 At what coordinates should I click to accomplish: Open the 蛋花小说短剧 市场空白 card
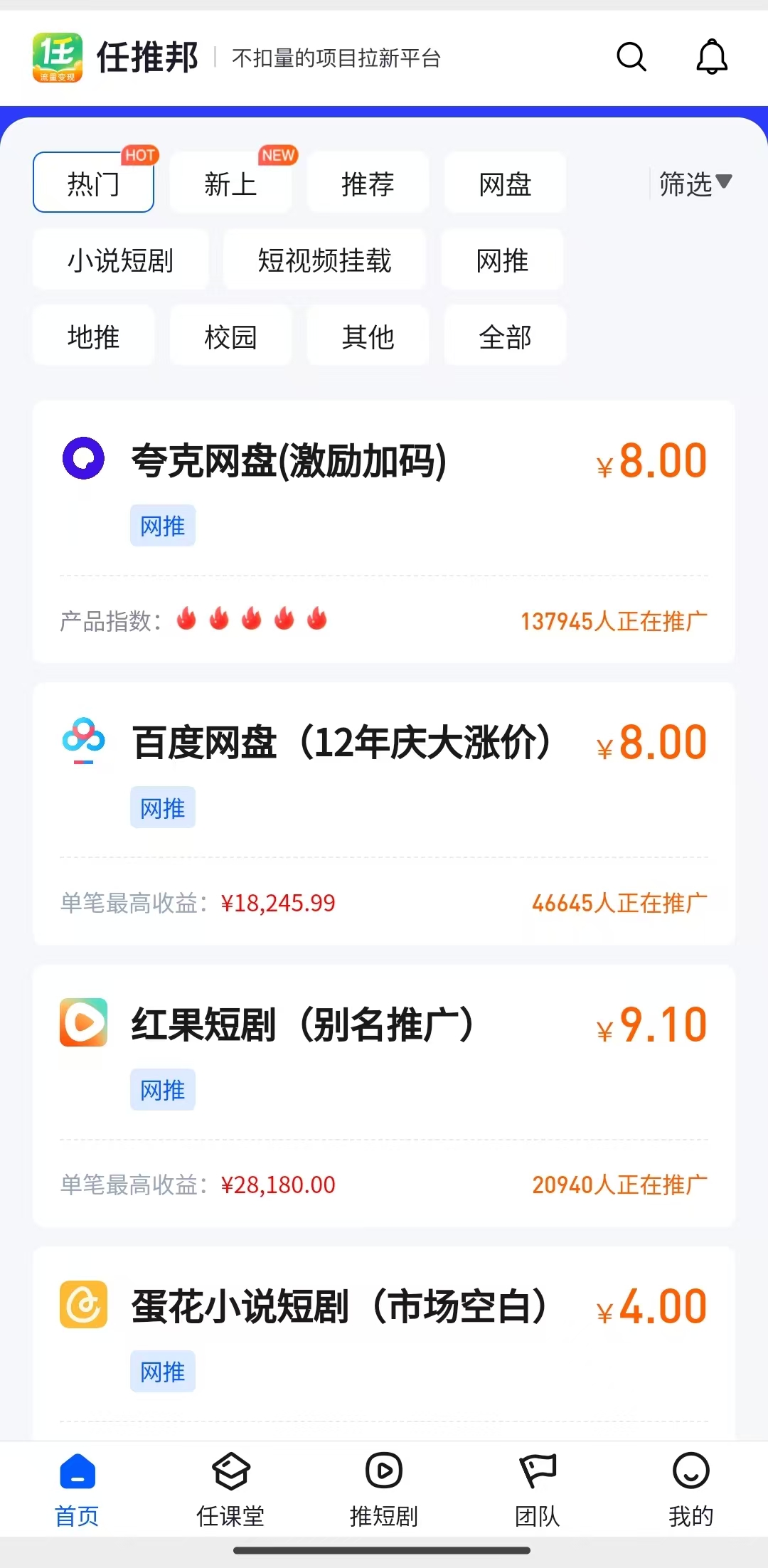coord(384,1343)
